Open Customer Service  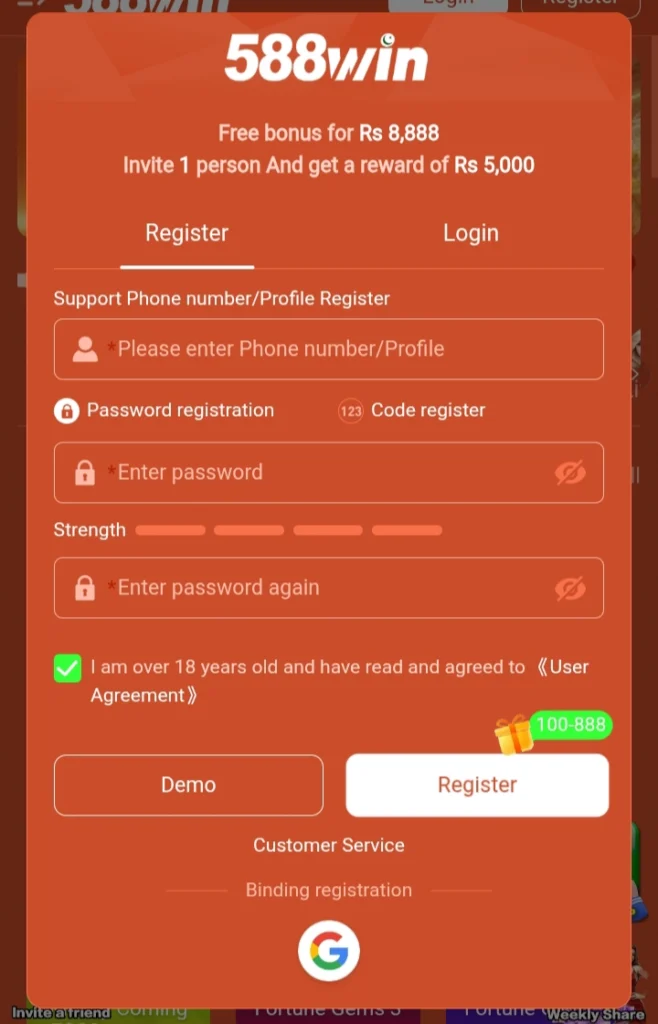[x=329, y=845]
